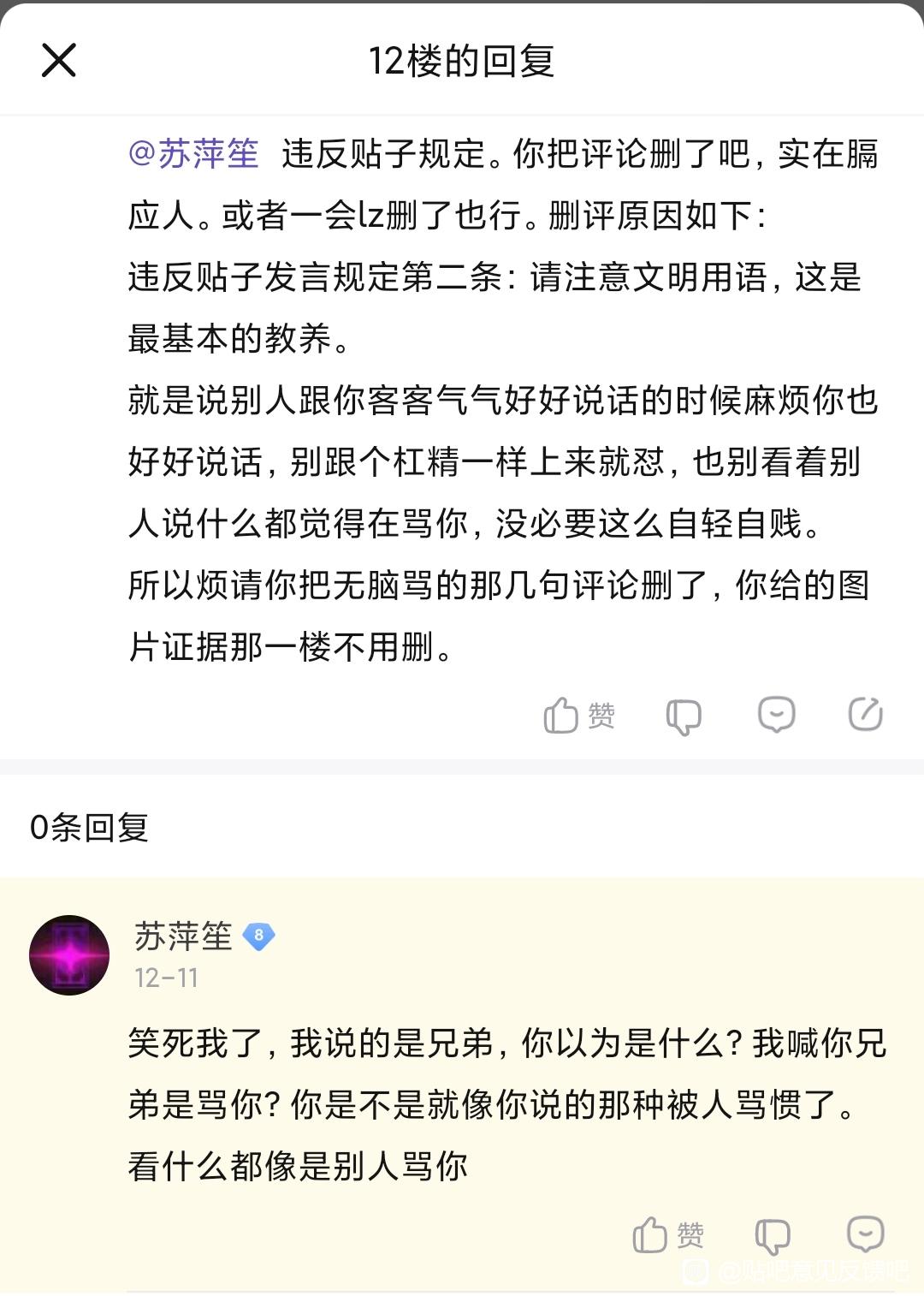Image resolution: width=924 pixels, height=1296 pixels.
Task: Close the 12楼的回复 panel
Action: [x=59, y=61]
